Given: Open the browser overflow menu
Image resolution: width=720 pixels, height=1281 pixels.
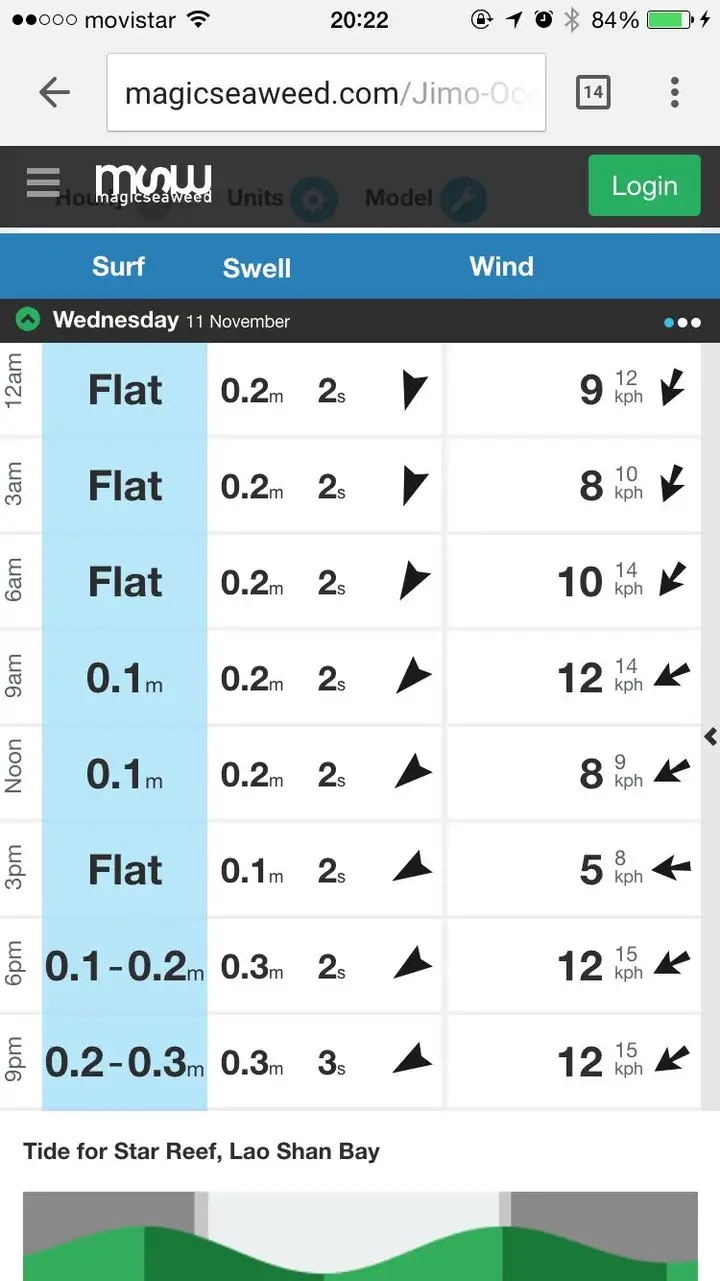Looking at the screenshot, I should (x=675, y=92).
